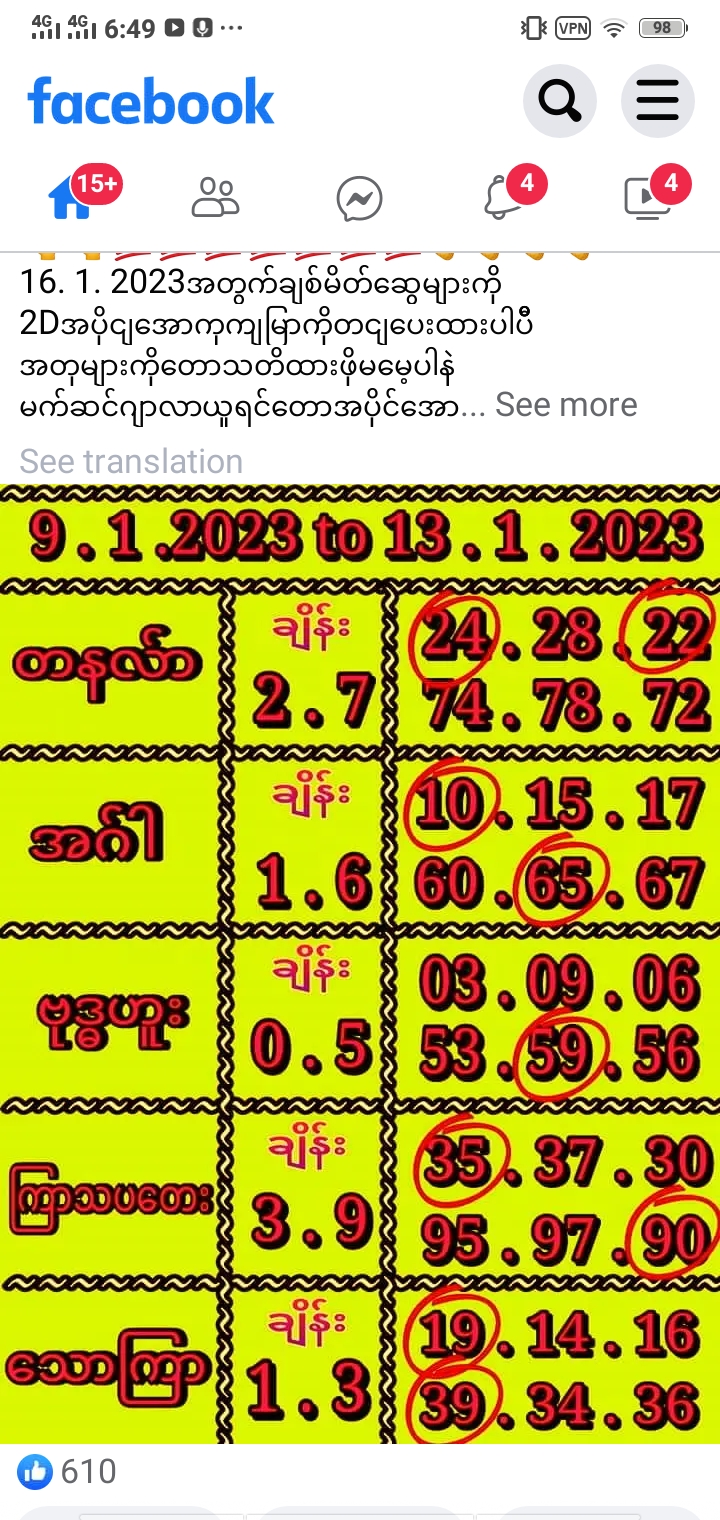This screenshot has width=720, height=1520.
Task: Open the notifications bell
Action: pyautogui.click(x=504, y=198)
